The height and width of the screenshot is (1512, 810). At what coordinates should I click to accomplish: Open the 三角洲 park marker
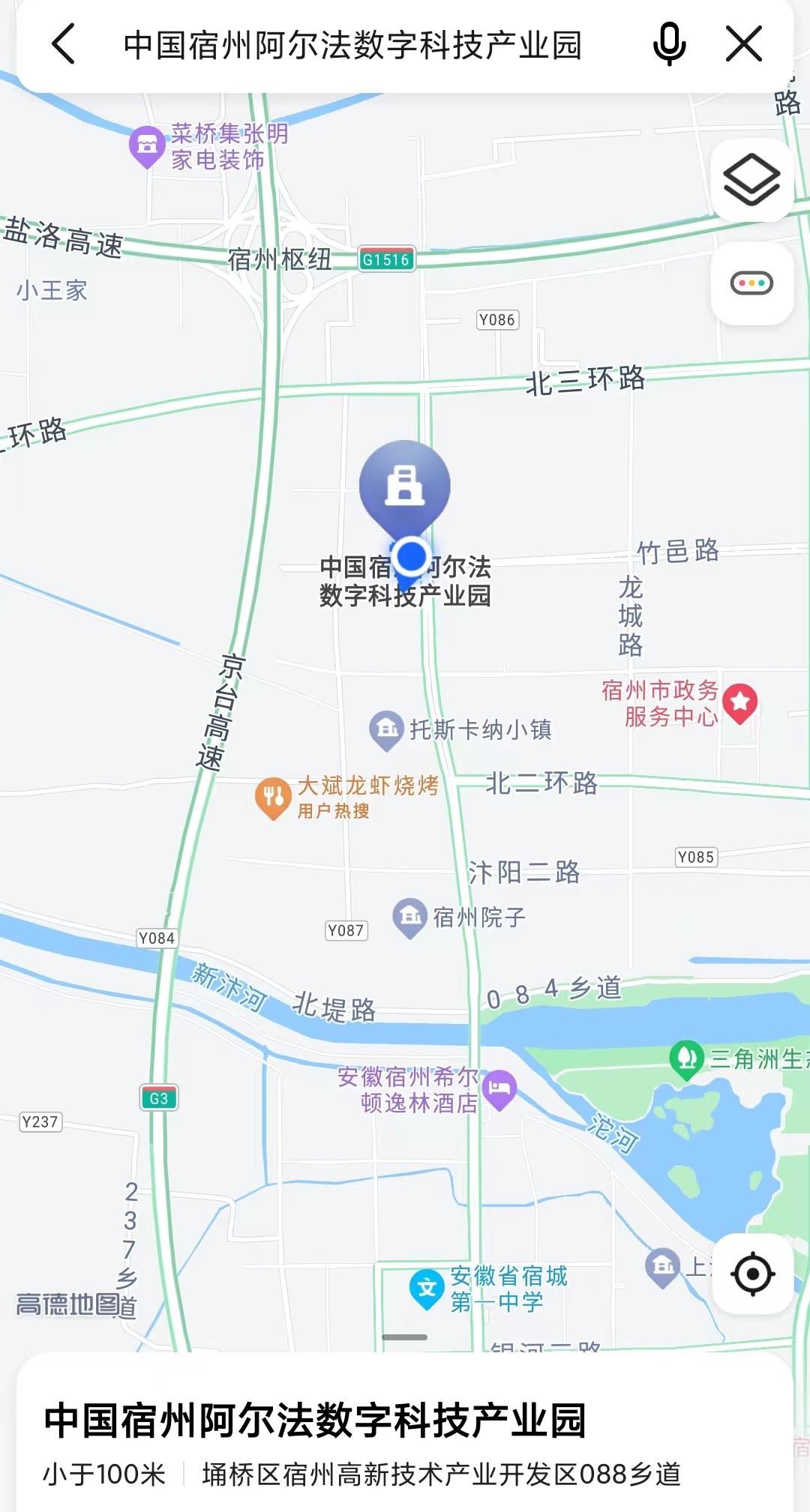tap(685, 1058)
